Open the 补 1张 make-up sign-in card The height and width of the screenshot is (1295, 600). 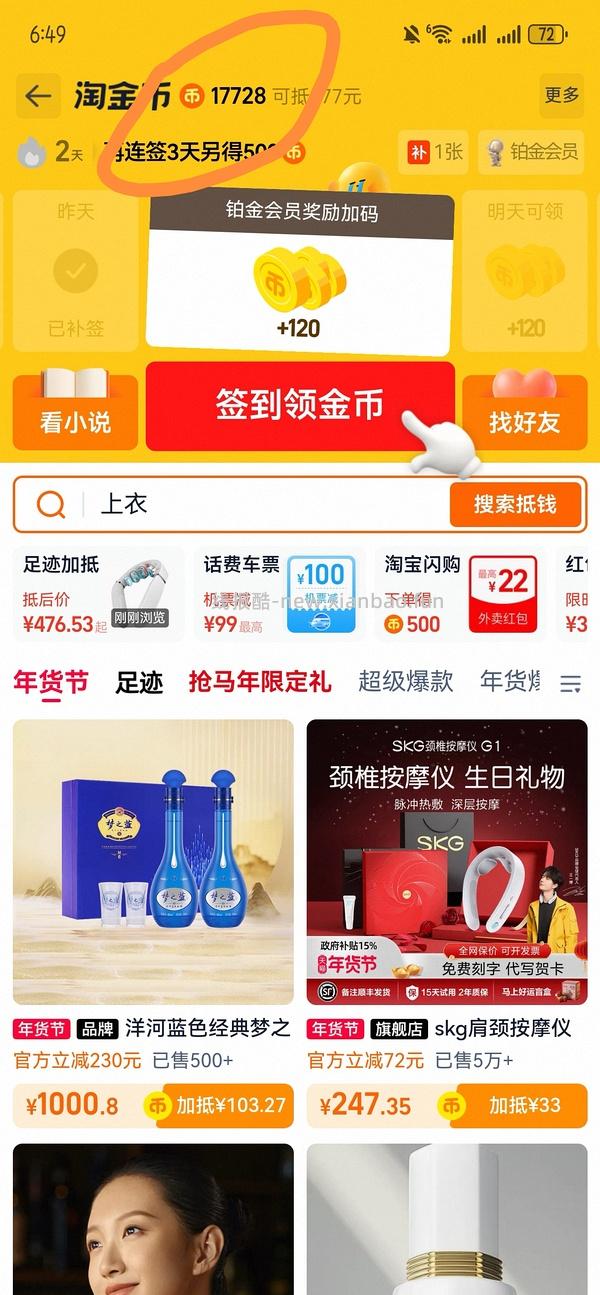point(434,152)
